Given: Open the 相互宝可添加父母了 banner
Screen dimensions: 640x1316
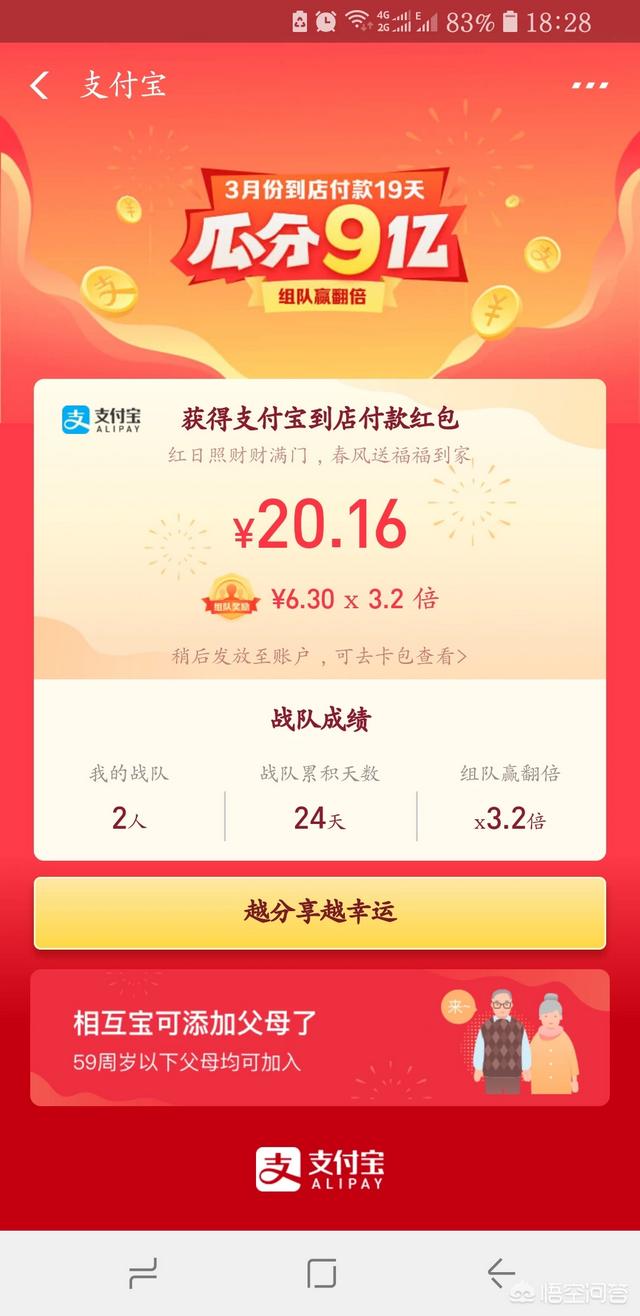Looking at the screenshot, I should [x=320, y=1037].
